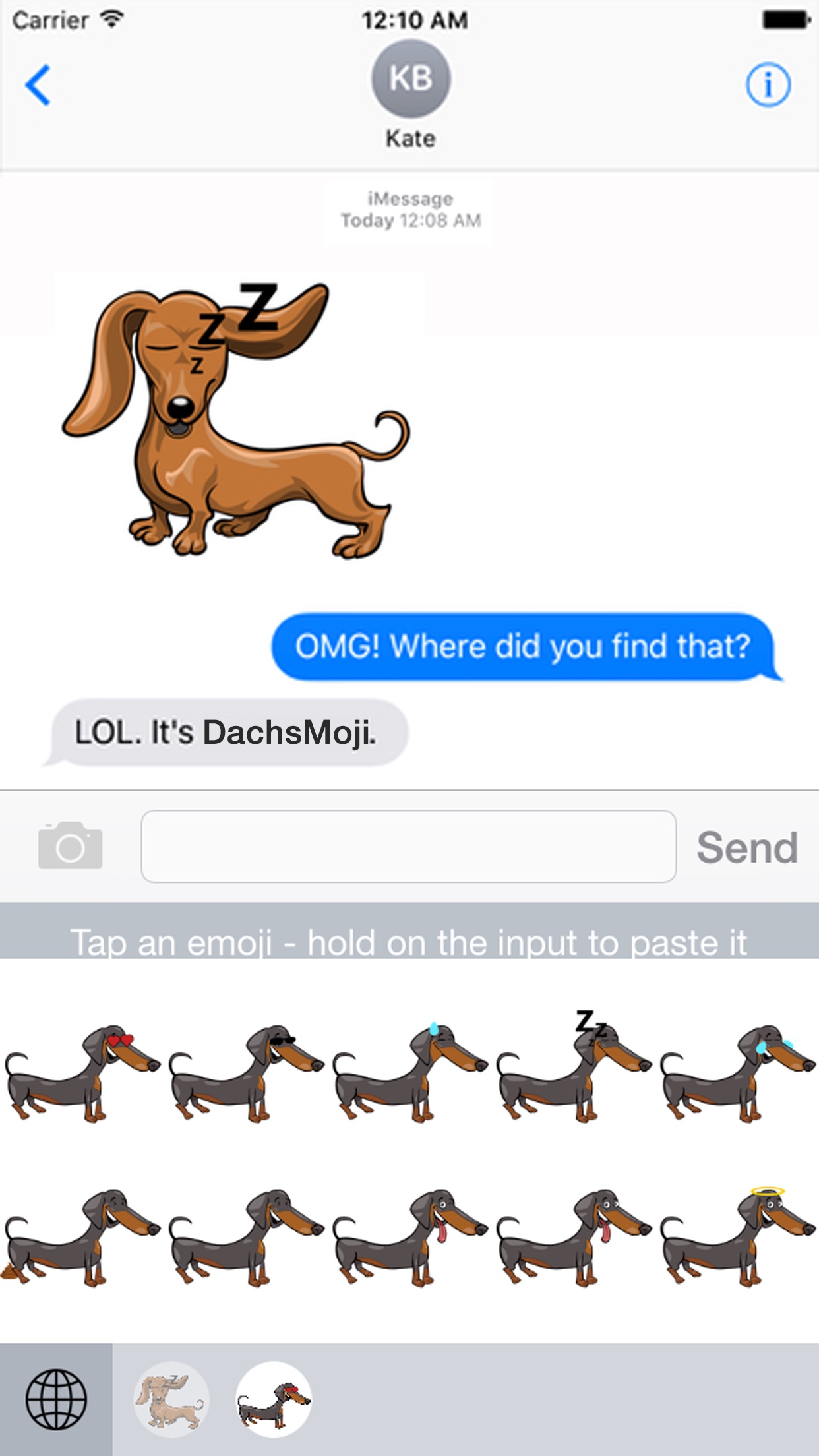Go back to the conversation list
Viewport: 819px width, 1456px height.
tap(38, 84)
